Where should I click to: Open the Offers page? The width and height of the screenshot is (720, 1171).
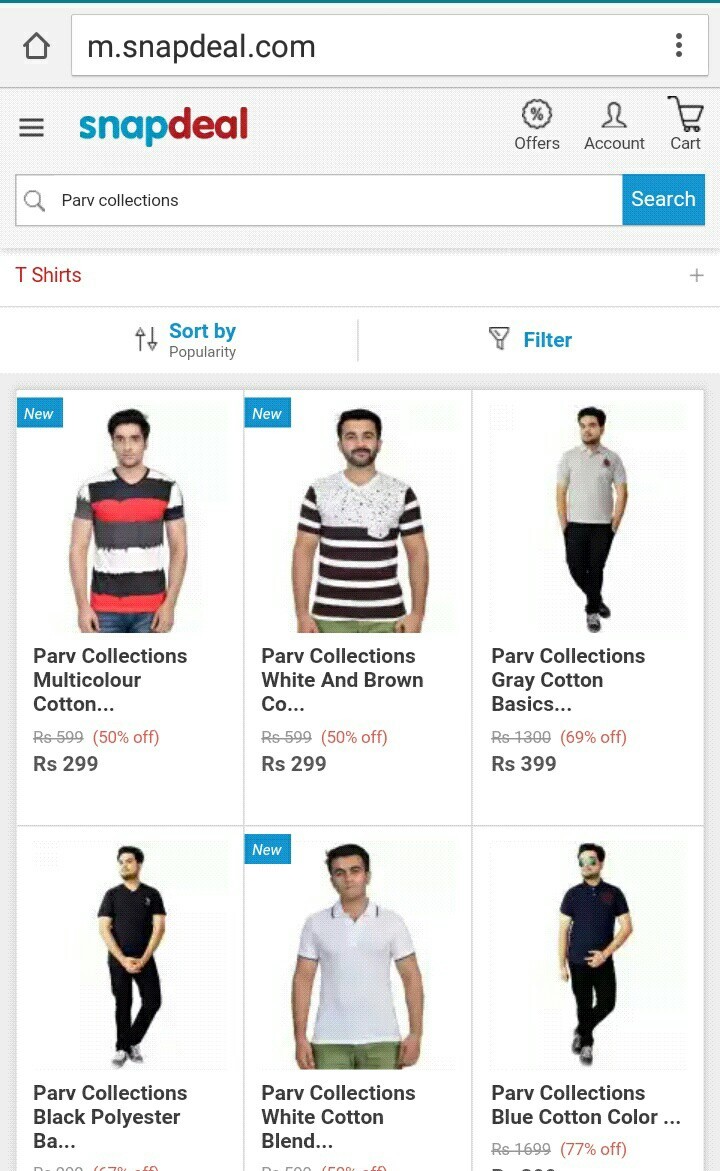coord(537,126)
